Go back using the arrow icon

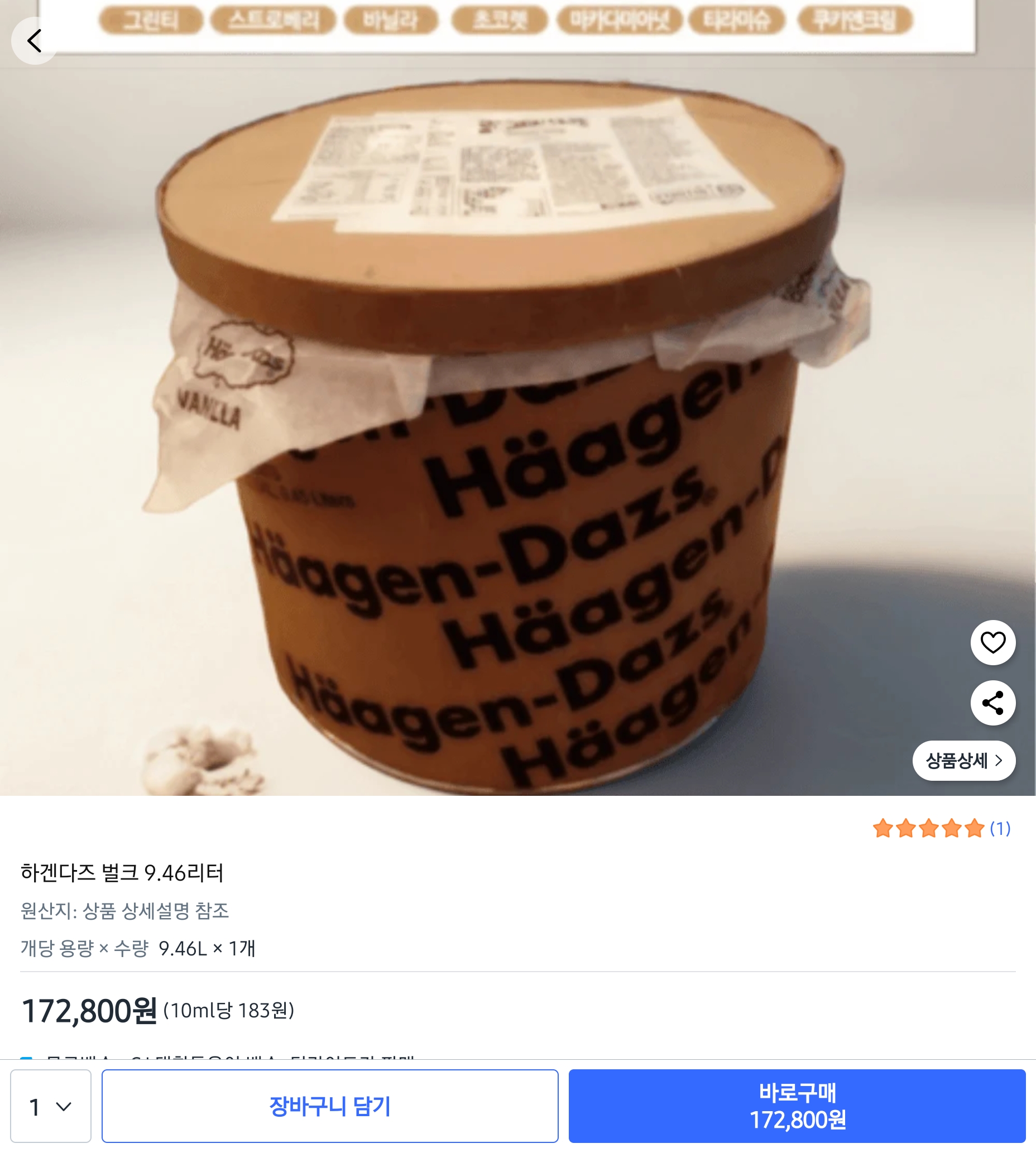34,41
